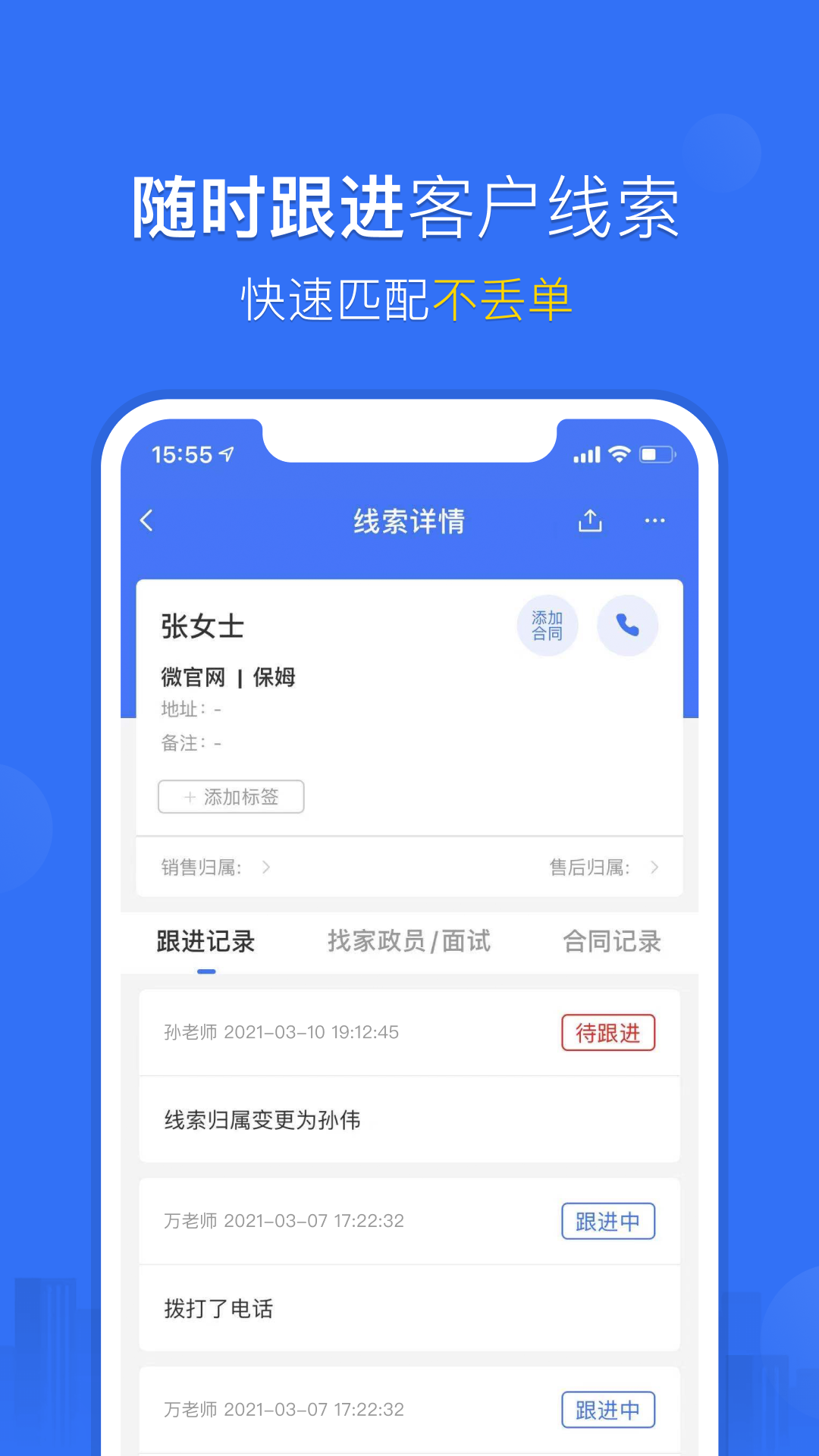Tap the battery indicator in status bar
Image resolution: width=819 pixels, height=1456 pixels.
[657, 453]
